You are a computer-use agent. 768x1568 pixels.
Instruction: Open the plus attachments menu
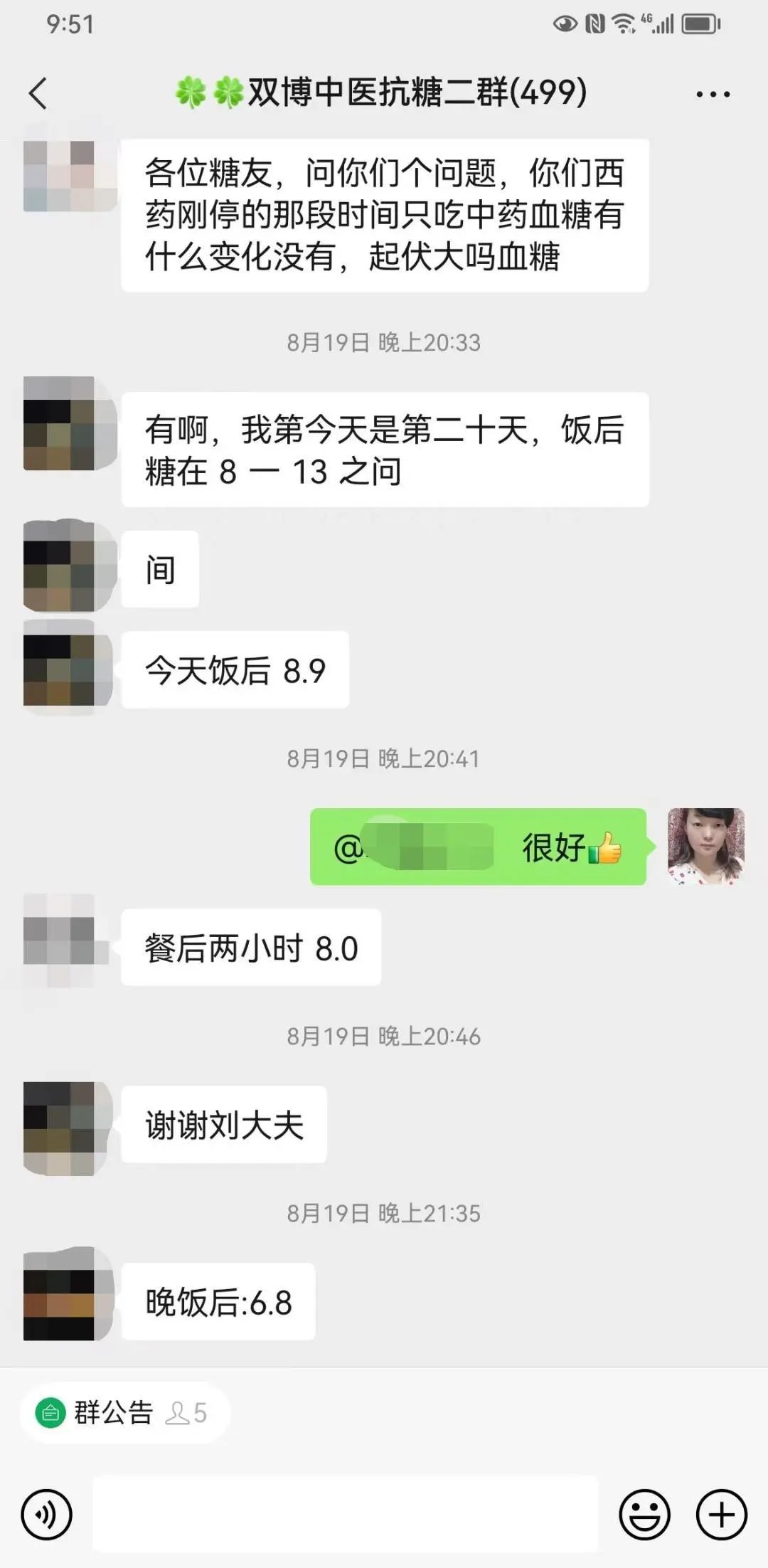[721, 1515]
